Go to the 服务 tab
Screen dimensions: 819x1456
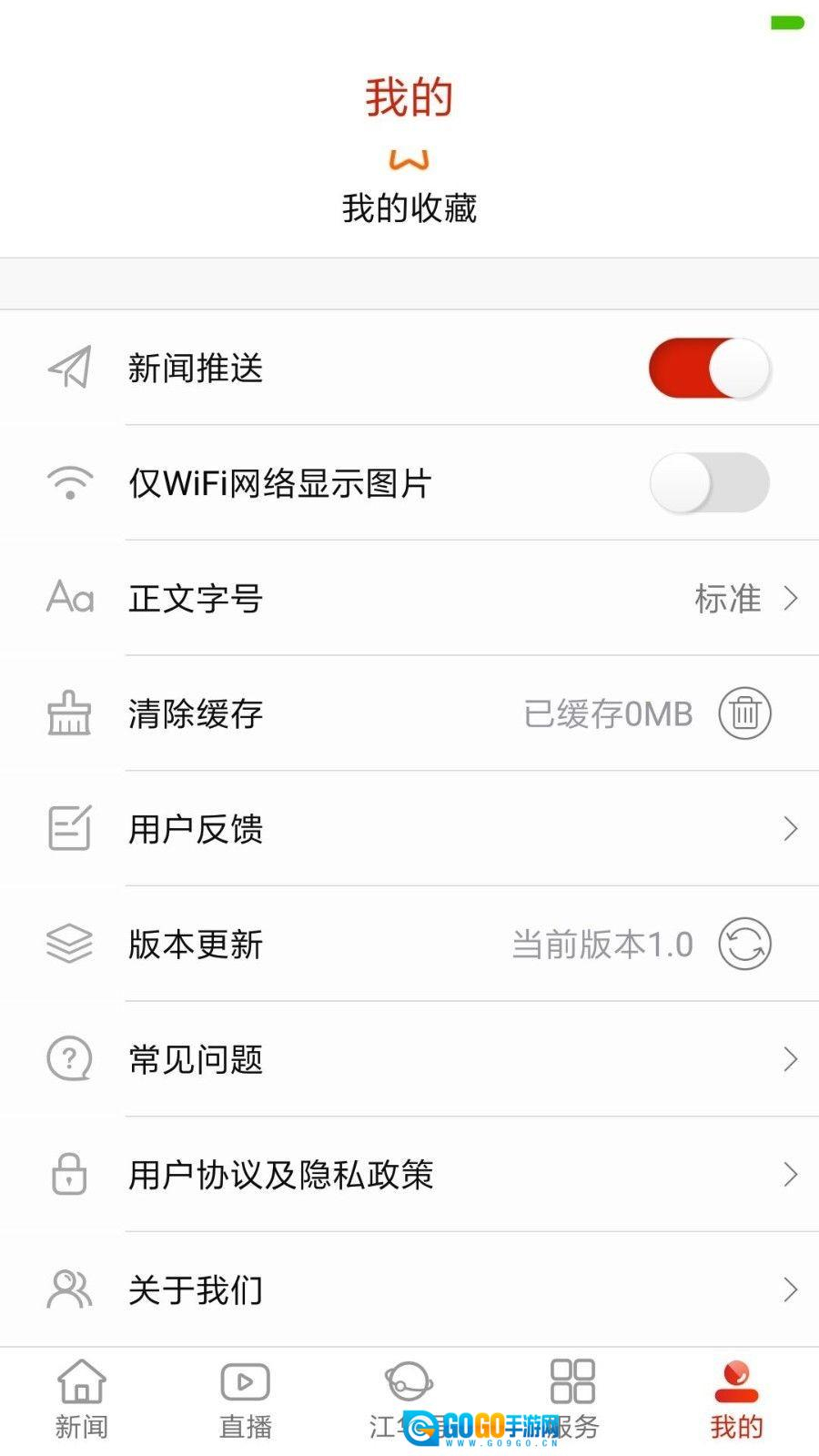point(573,1400)
